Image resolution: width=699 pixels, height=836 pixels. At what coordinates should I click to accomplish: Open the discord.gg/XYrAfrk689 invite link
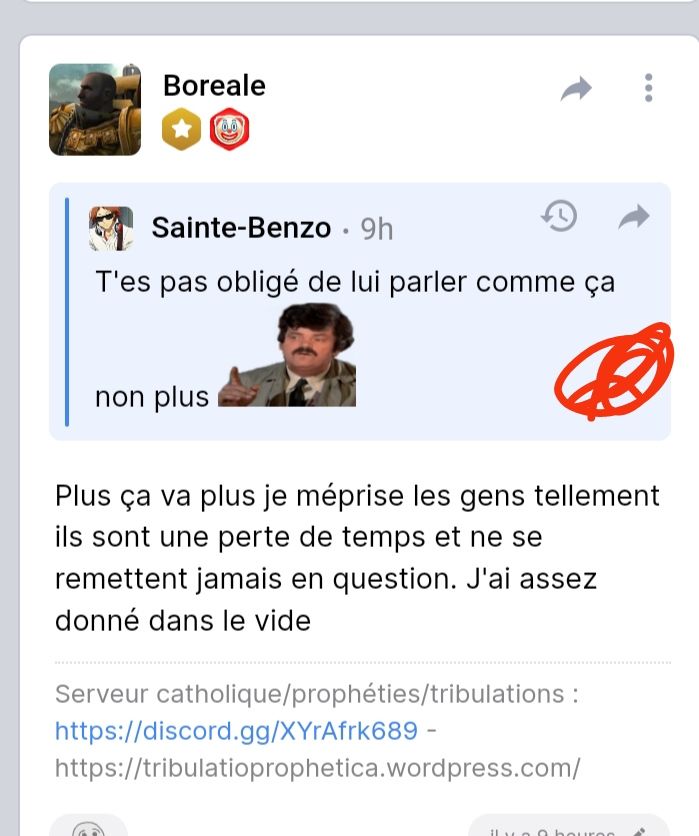[x=236, y=731]
